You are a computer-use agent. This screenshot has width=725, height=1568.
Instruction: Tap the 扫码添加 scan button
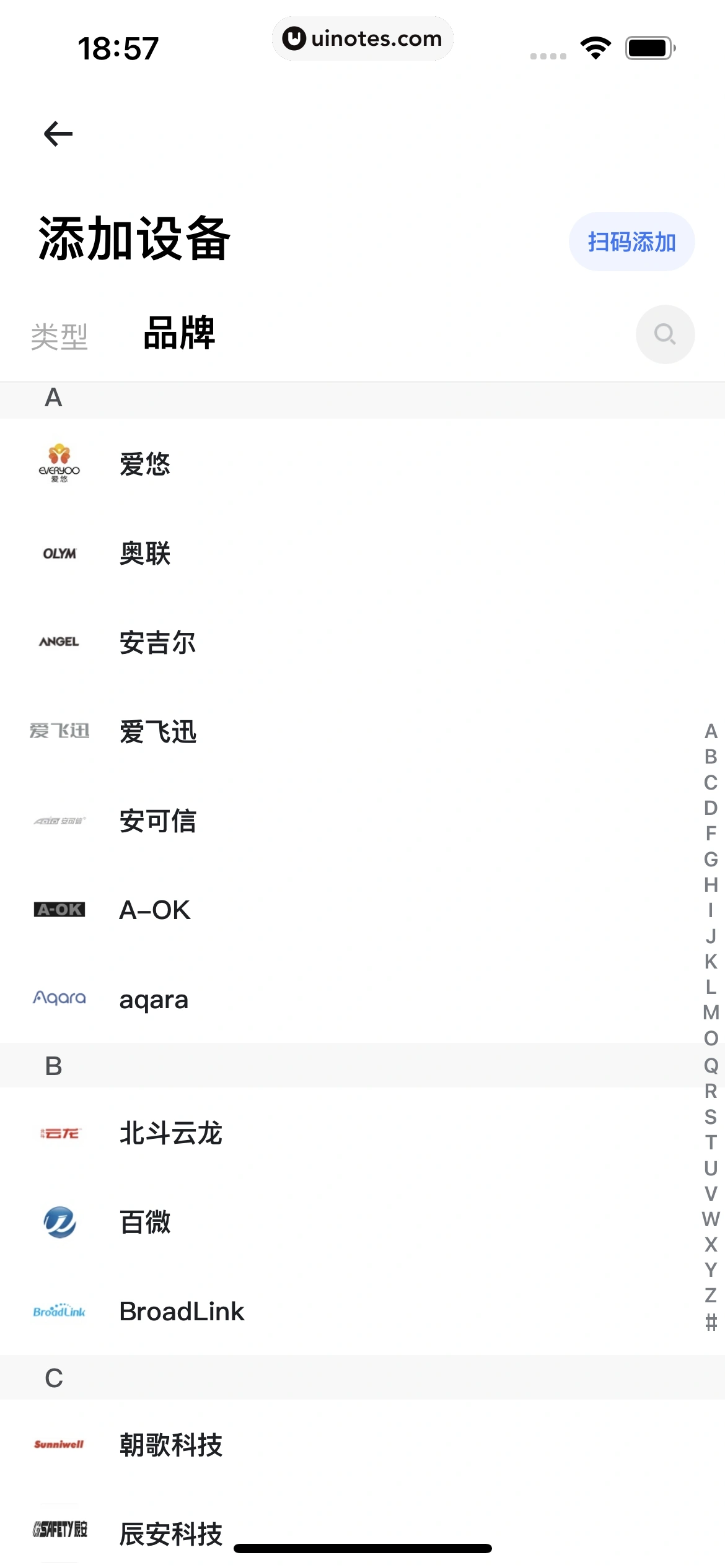coord(631,242)
